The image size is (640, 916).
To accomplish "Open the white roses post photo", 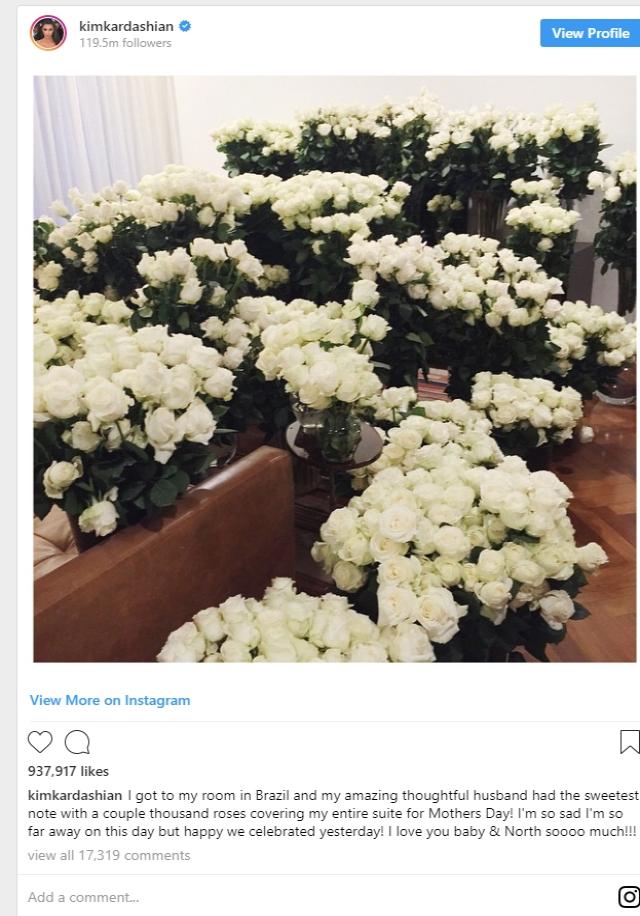I will click(x=334, y=368).
